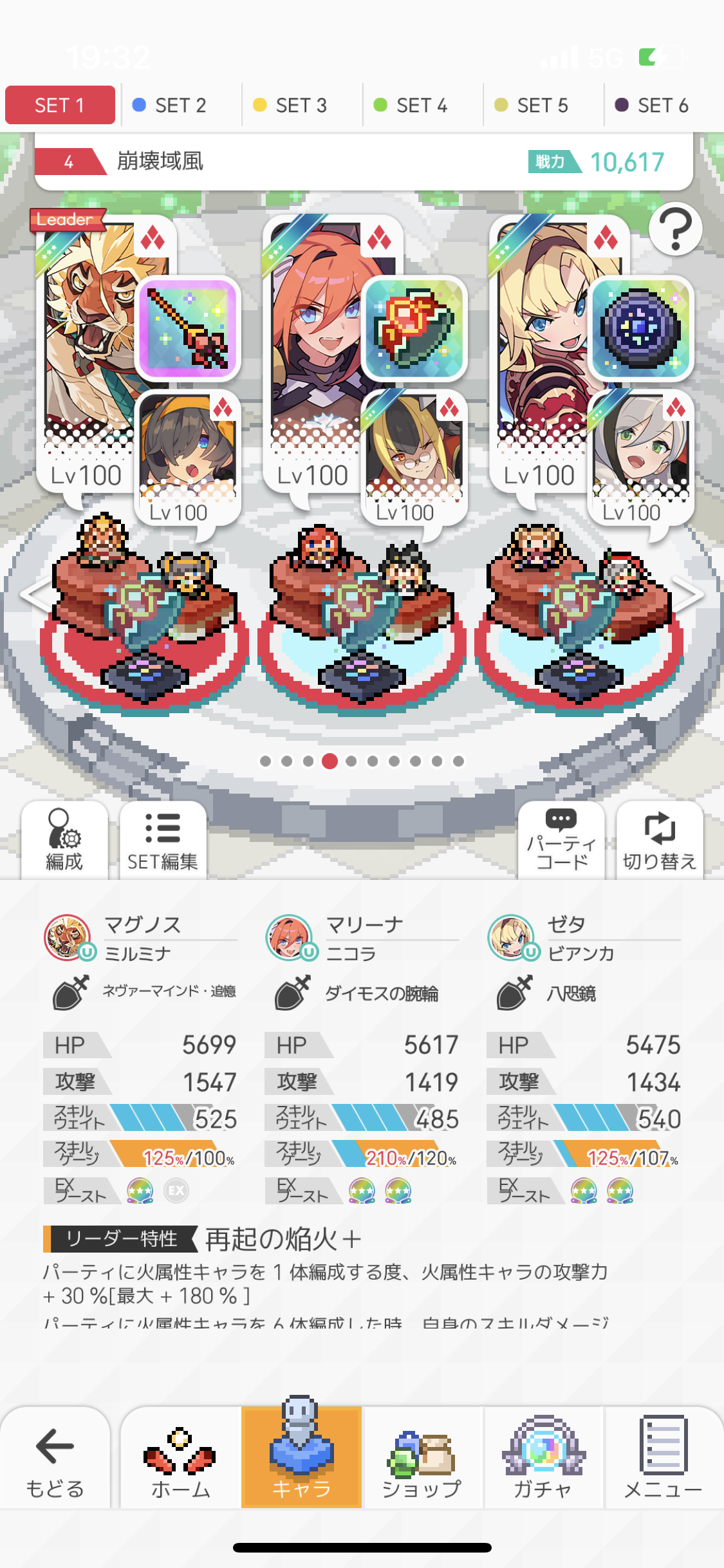
Task: Go to the previous party with the left arrow
Action: click(33, 594)
